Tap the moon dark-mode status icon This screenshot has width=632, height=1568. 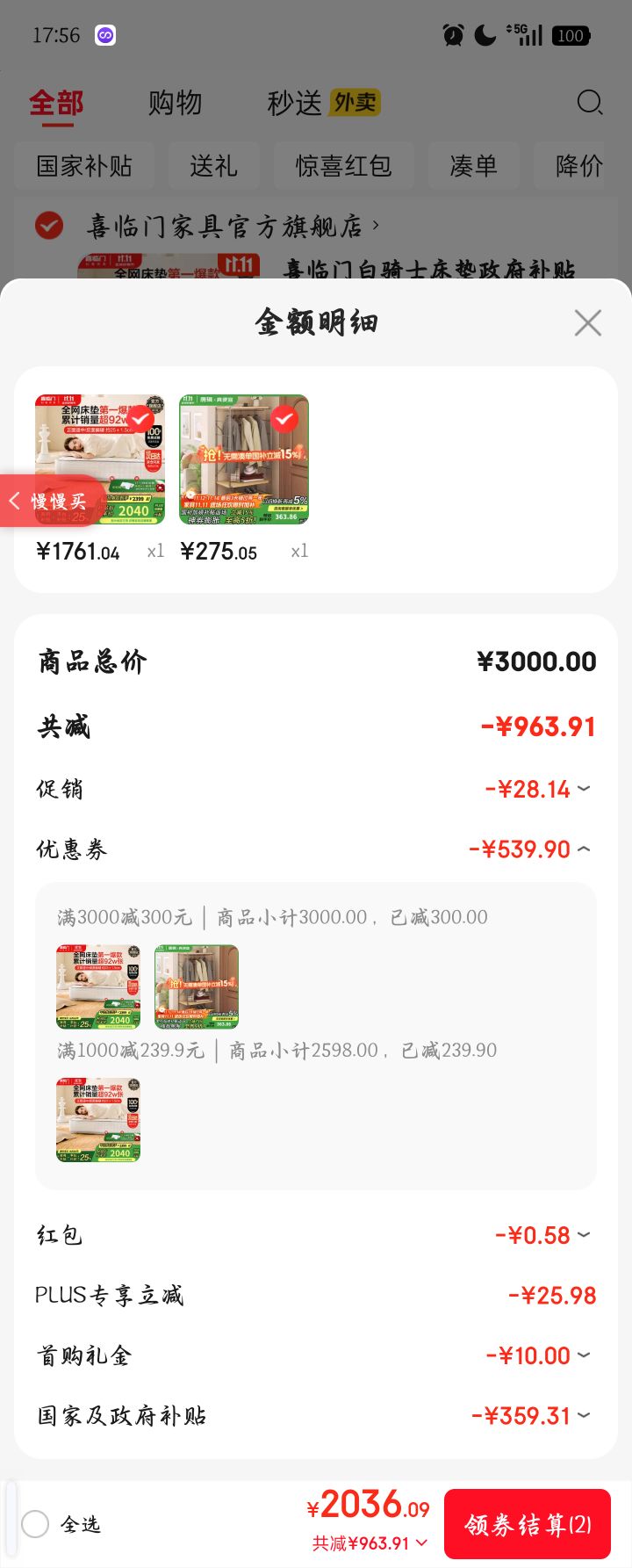tap(485, 35)
